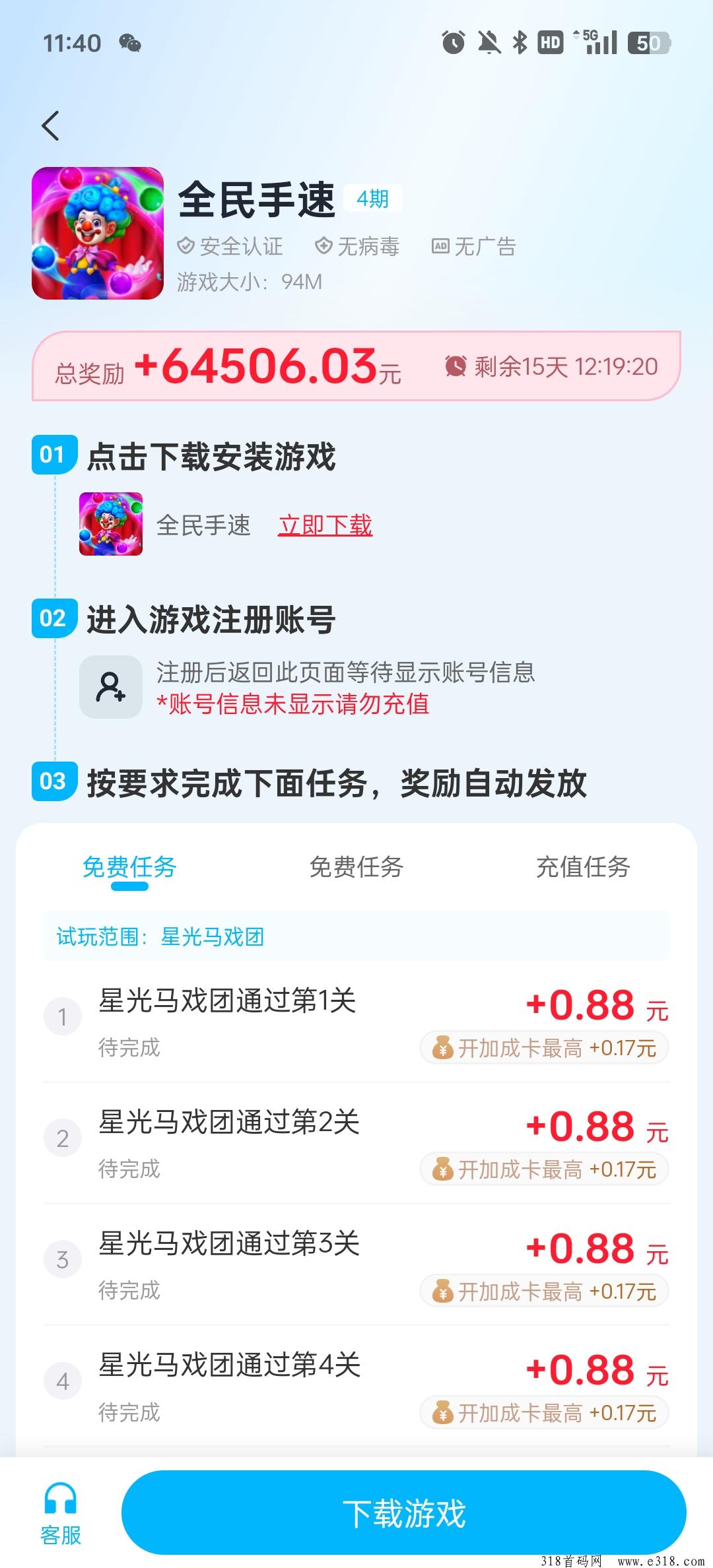Open task 星光马戏团通过第4关
The width and height of the screenshot is (713, 1568).
[x=229, y=1365]
